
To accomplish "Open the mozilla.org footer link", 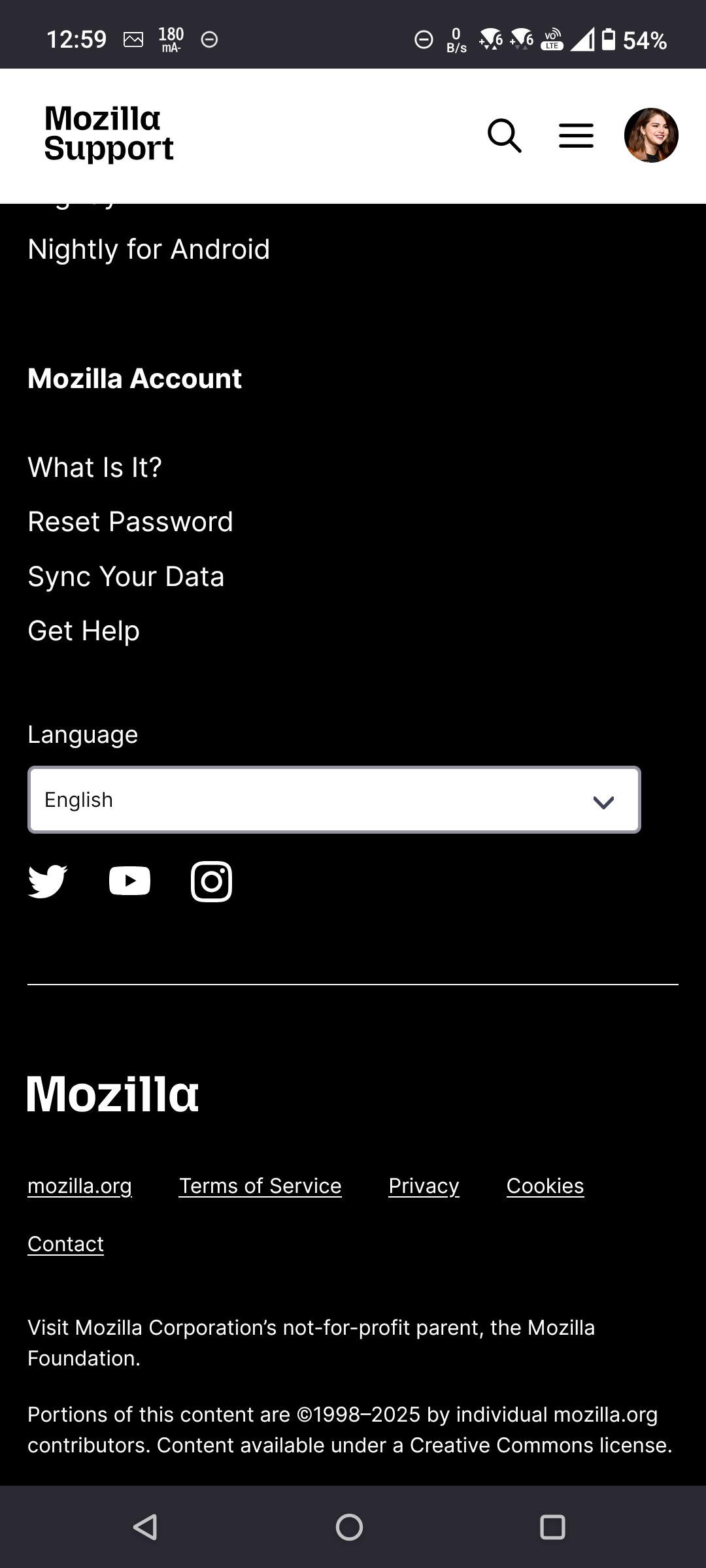I will (x=80, y=1186).
